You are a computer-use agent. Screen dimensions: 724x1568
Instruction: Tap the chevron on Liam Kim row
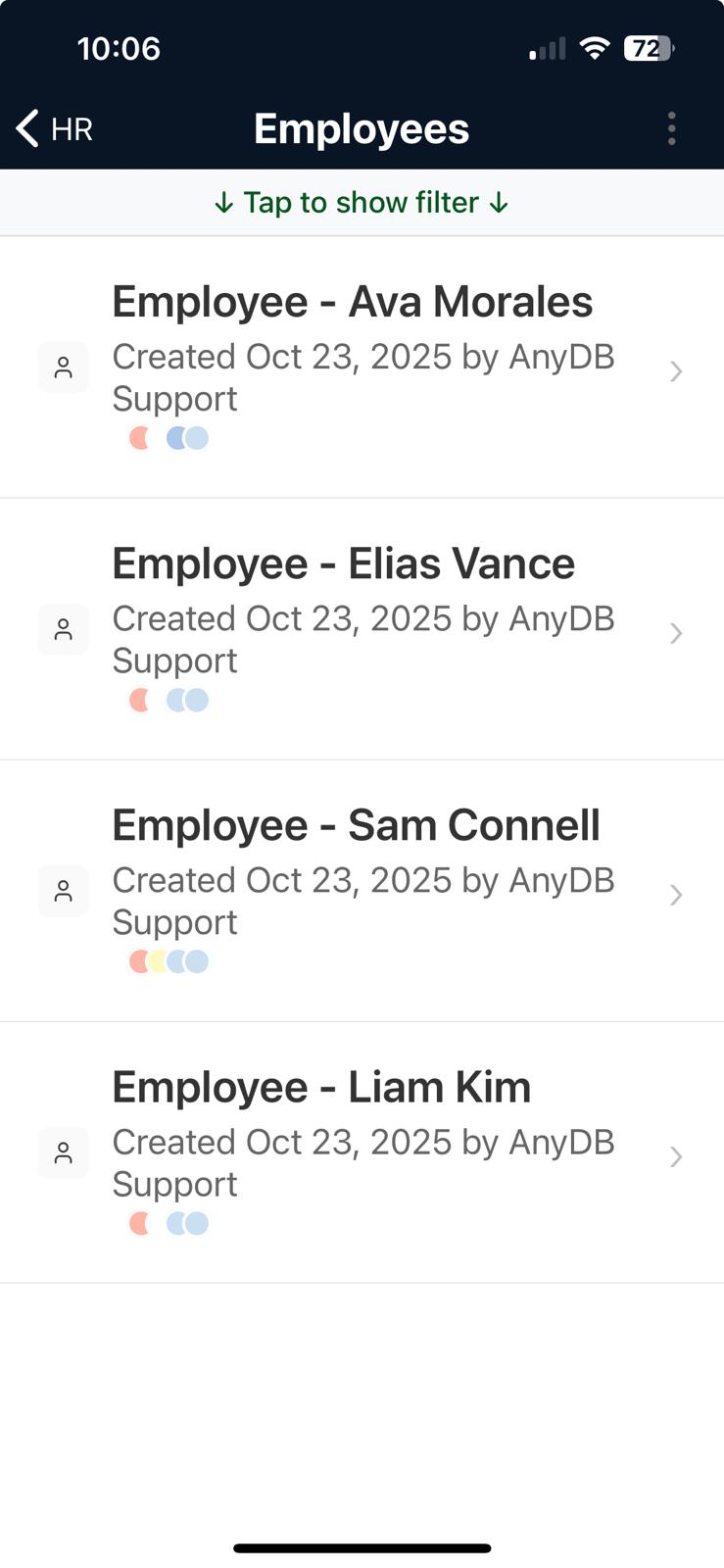pyautogui.click(x=676, y=1156)
